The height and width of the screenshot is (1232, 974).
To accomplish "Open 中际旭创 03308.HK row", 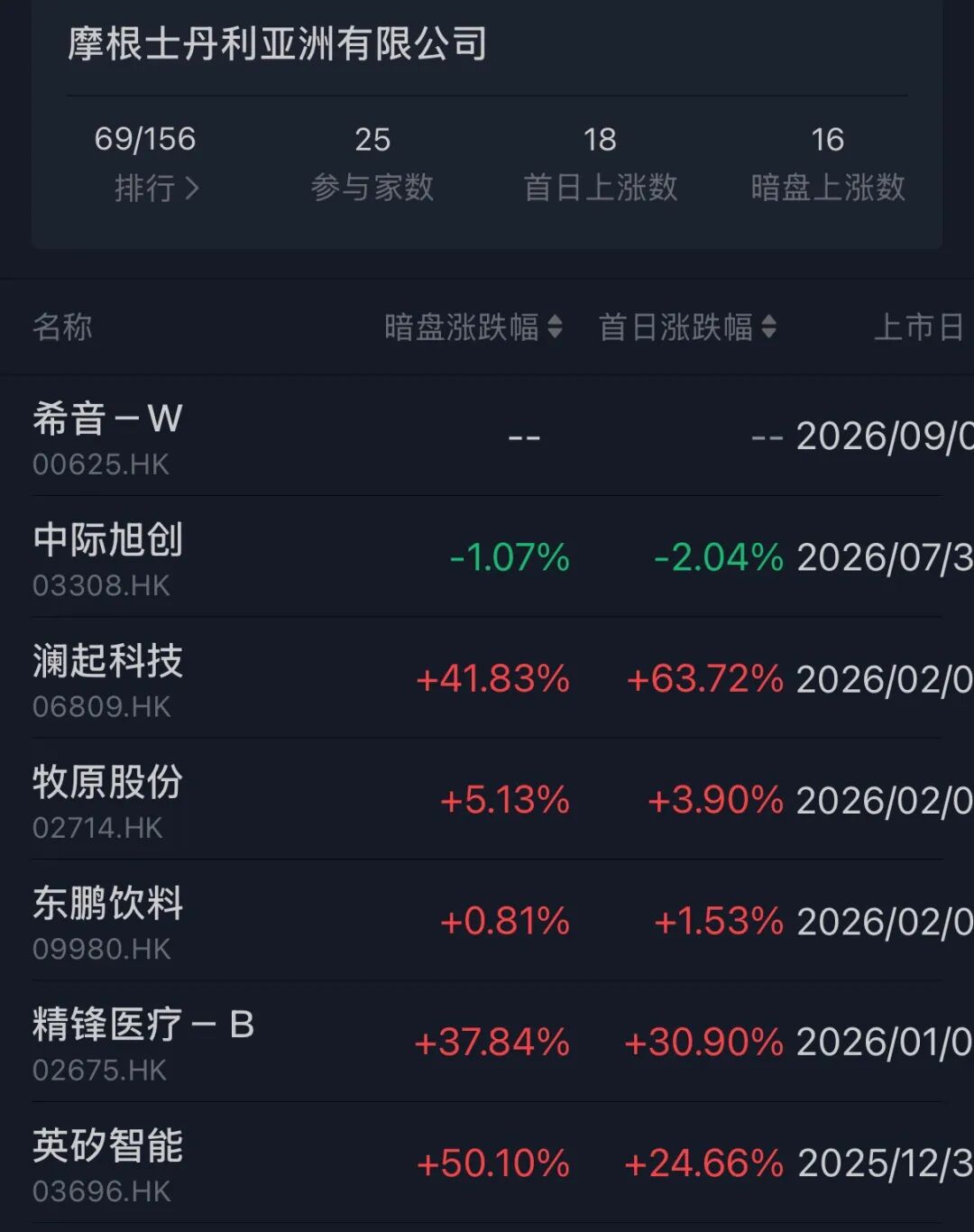I will (x=487, y=557).
